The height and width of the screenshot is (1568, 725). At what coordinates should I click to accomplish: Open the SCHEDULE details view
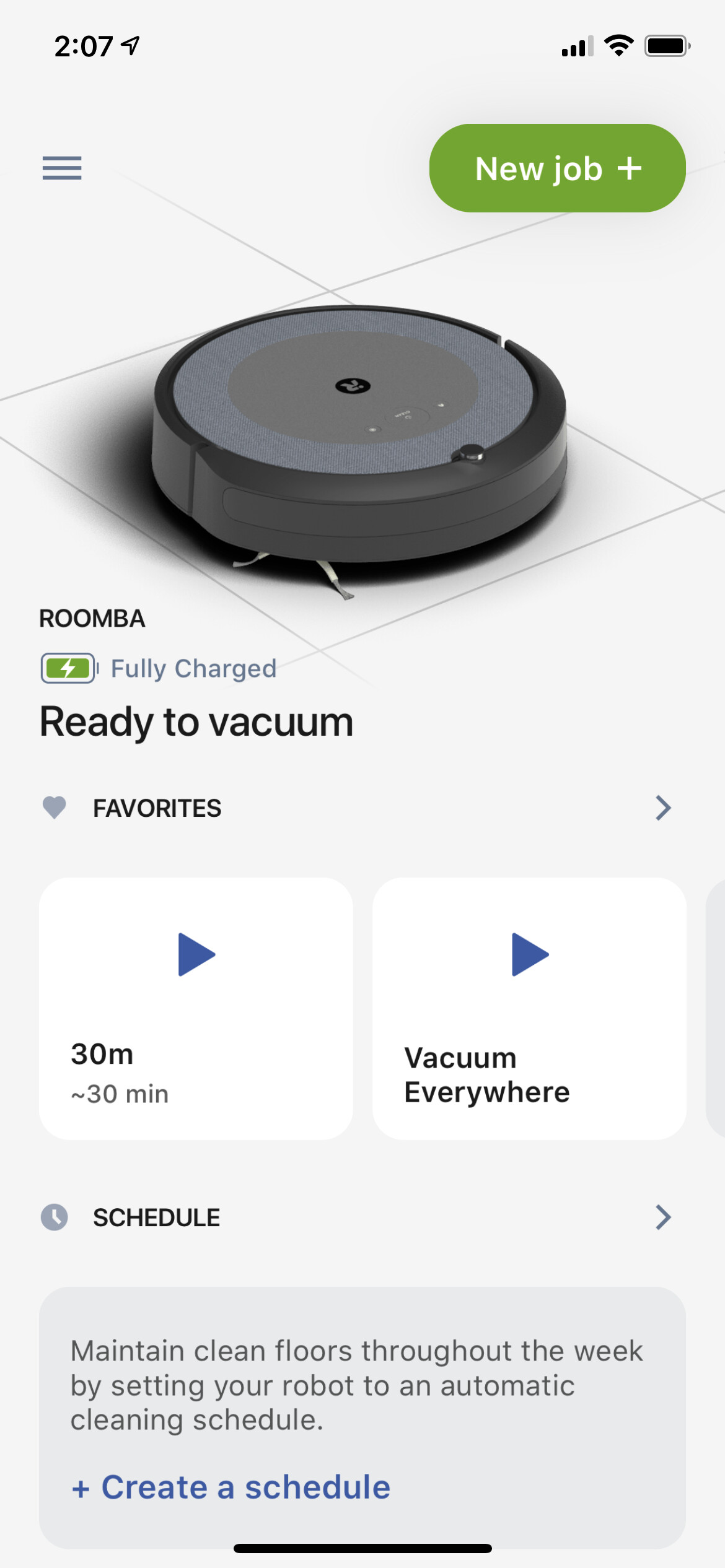[664, 1217]
